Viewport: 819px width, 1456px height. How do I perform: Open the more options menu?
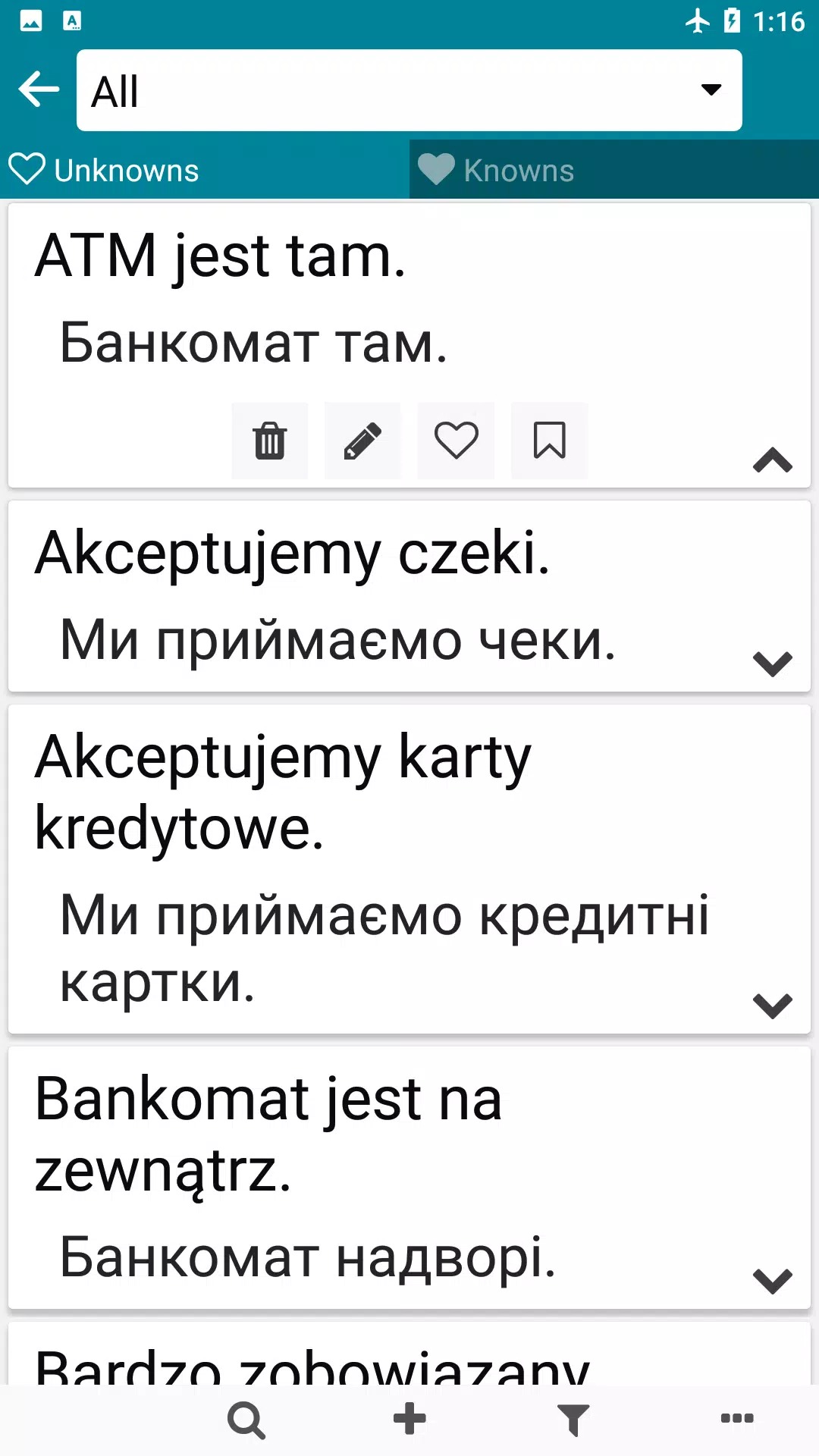[736, 1418]
